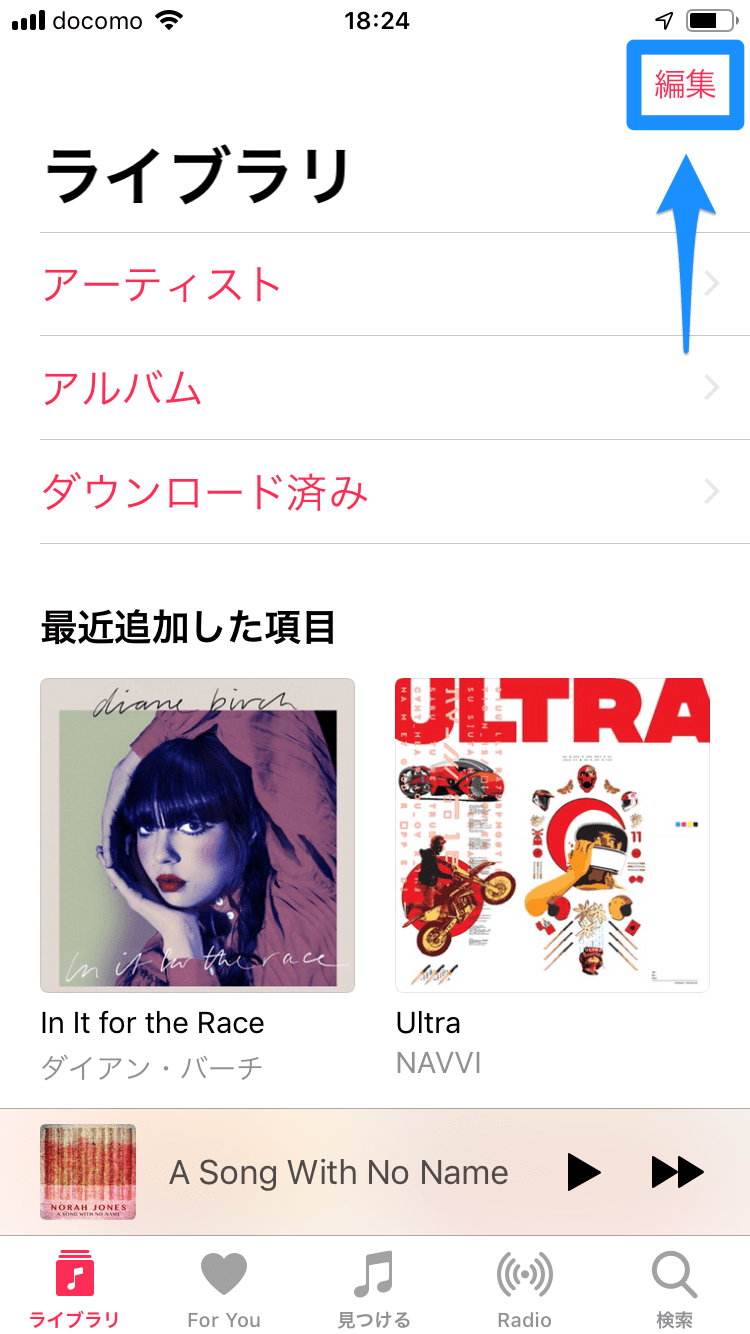Screen dimensions: 750x1334
Task: Tap the skip-forward icon in the mini player
Action: [x=677, y=1172]
